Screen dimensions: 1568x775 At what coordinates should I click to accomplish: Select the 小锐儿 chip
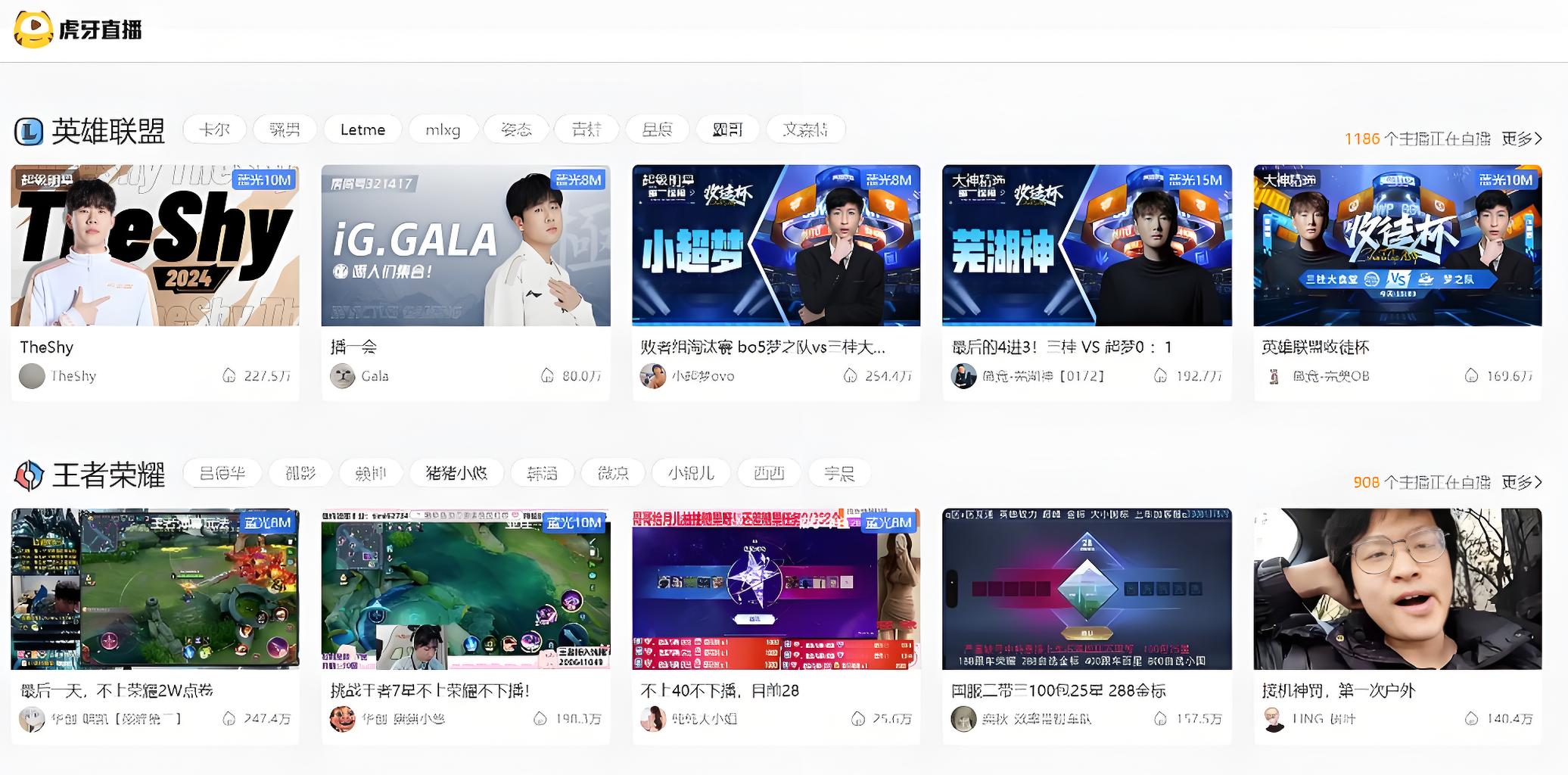(x=691, y=473)
